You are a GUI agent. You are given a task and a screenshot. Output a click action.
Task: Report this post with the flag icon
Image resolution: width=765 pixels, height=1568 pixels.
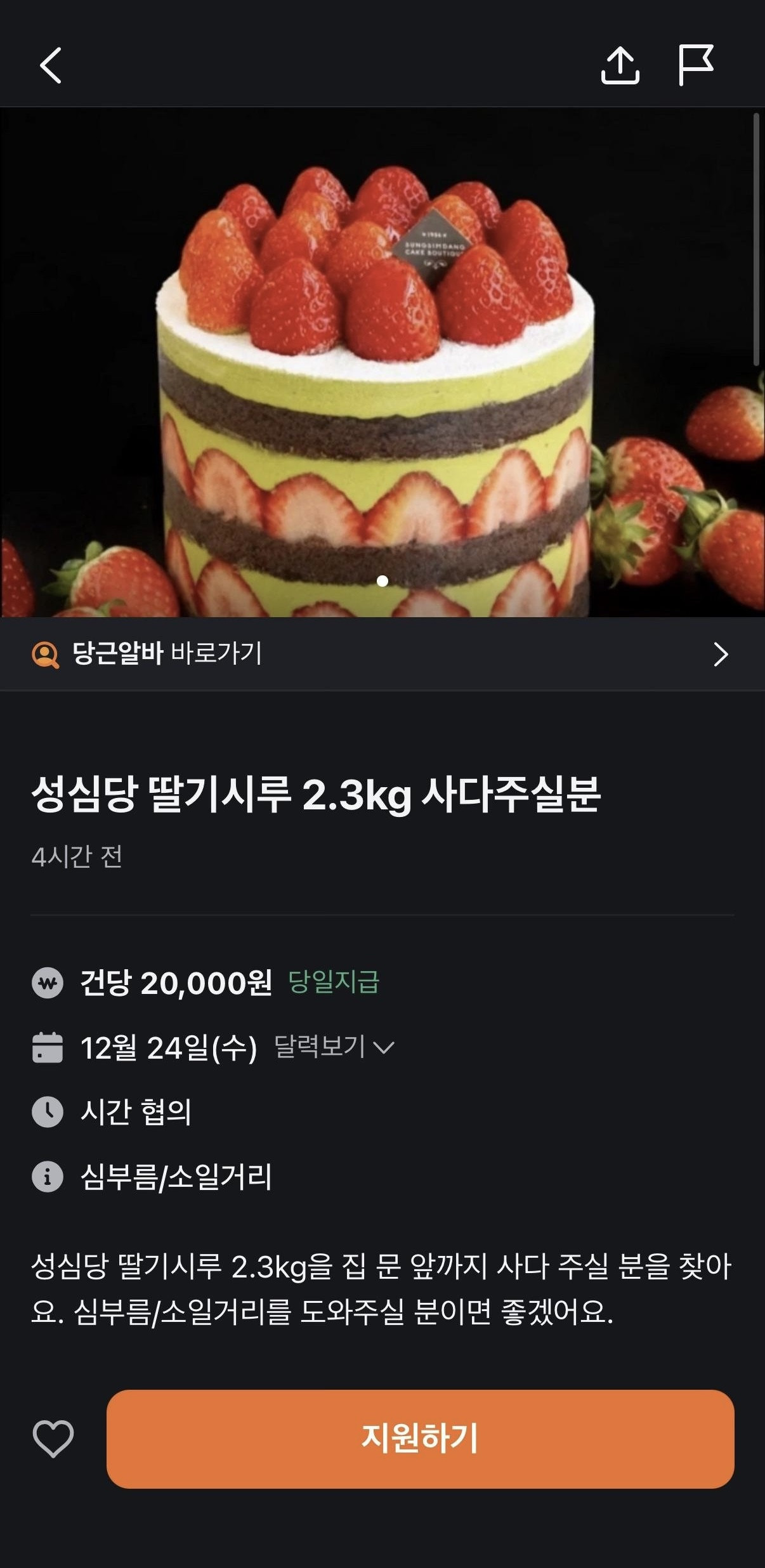(696, 64)
